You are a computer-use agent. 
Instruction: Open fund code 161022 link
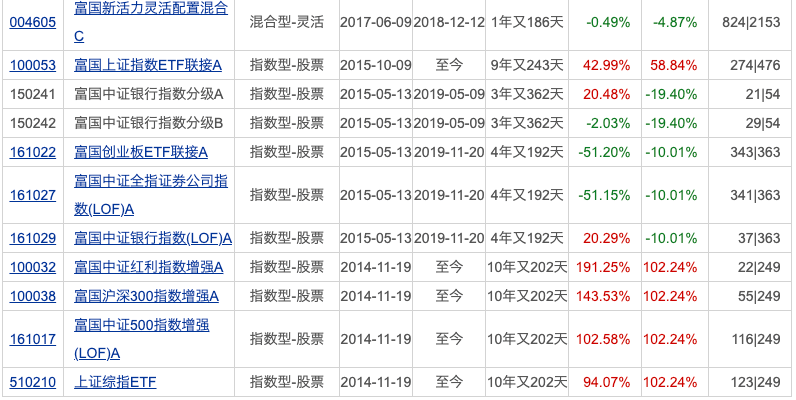31,152
